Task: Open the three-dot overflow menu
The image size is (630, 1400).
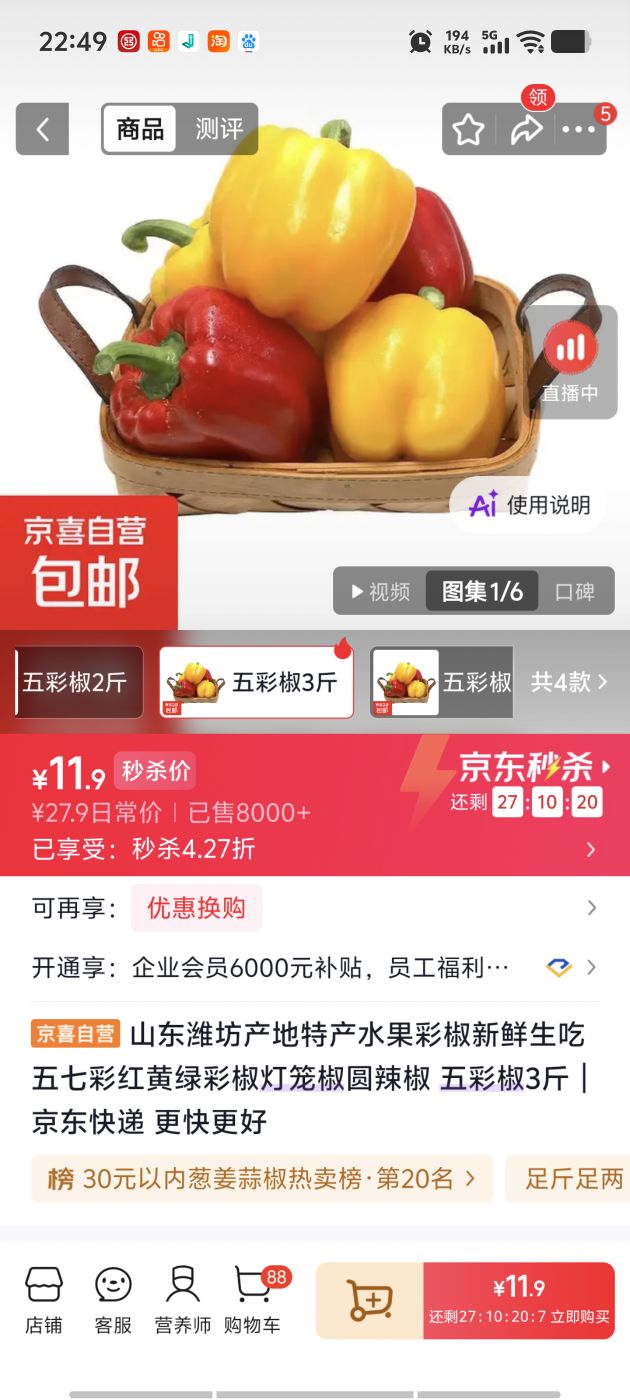Action: pyautogui.click(x=579, y=129)
